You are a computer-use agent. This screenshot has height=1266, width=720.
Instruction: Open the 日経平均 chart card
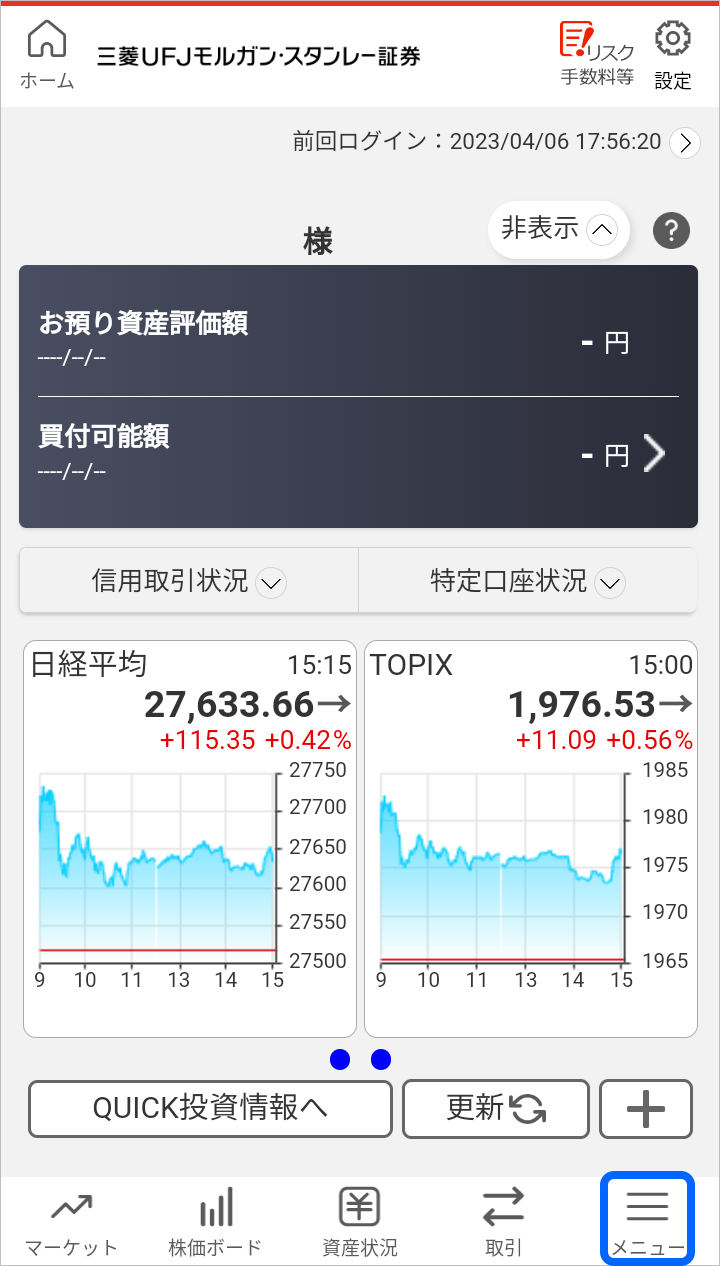(x=190, y=838)
